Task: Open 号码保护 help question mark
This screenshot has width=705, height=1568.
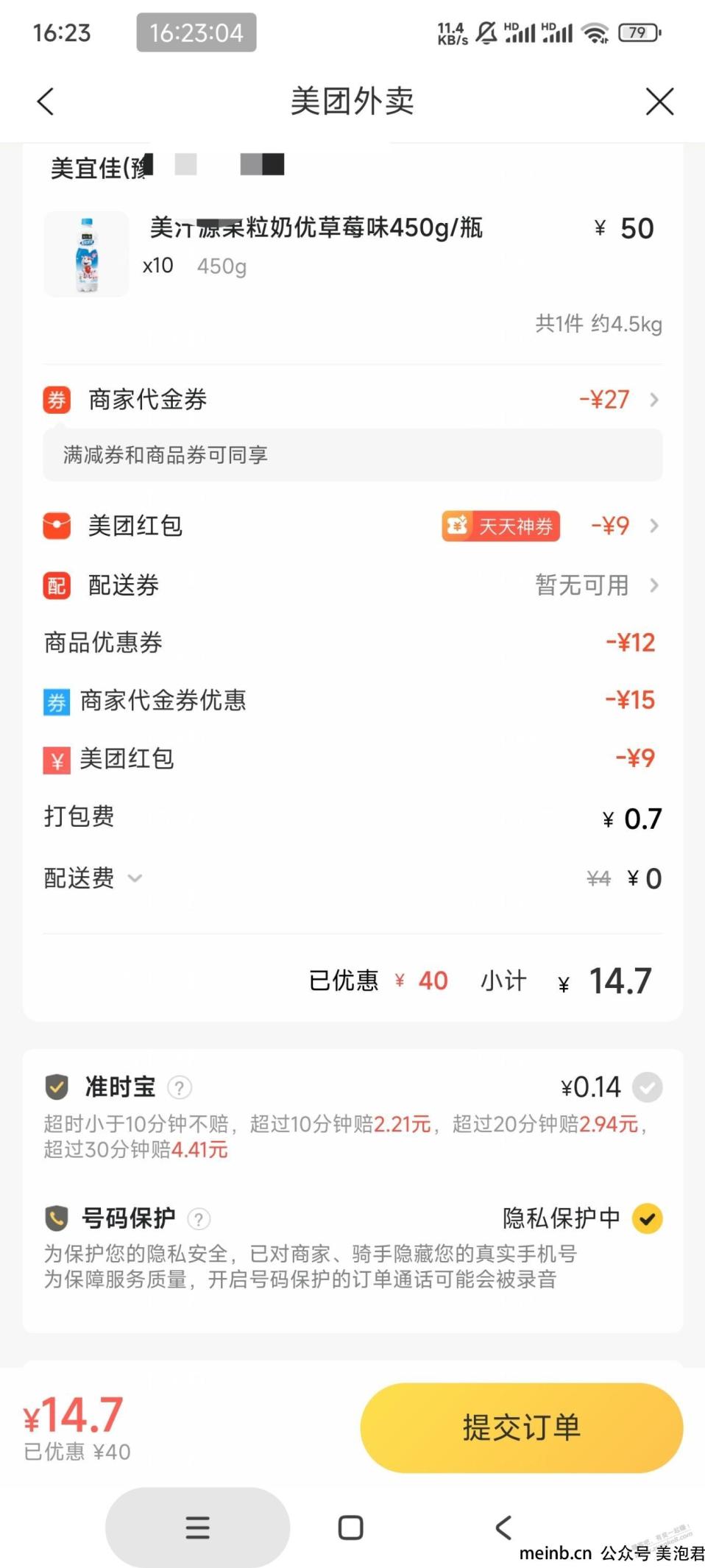Action: (x=199, y=1219)
